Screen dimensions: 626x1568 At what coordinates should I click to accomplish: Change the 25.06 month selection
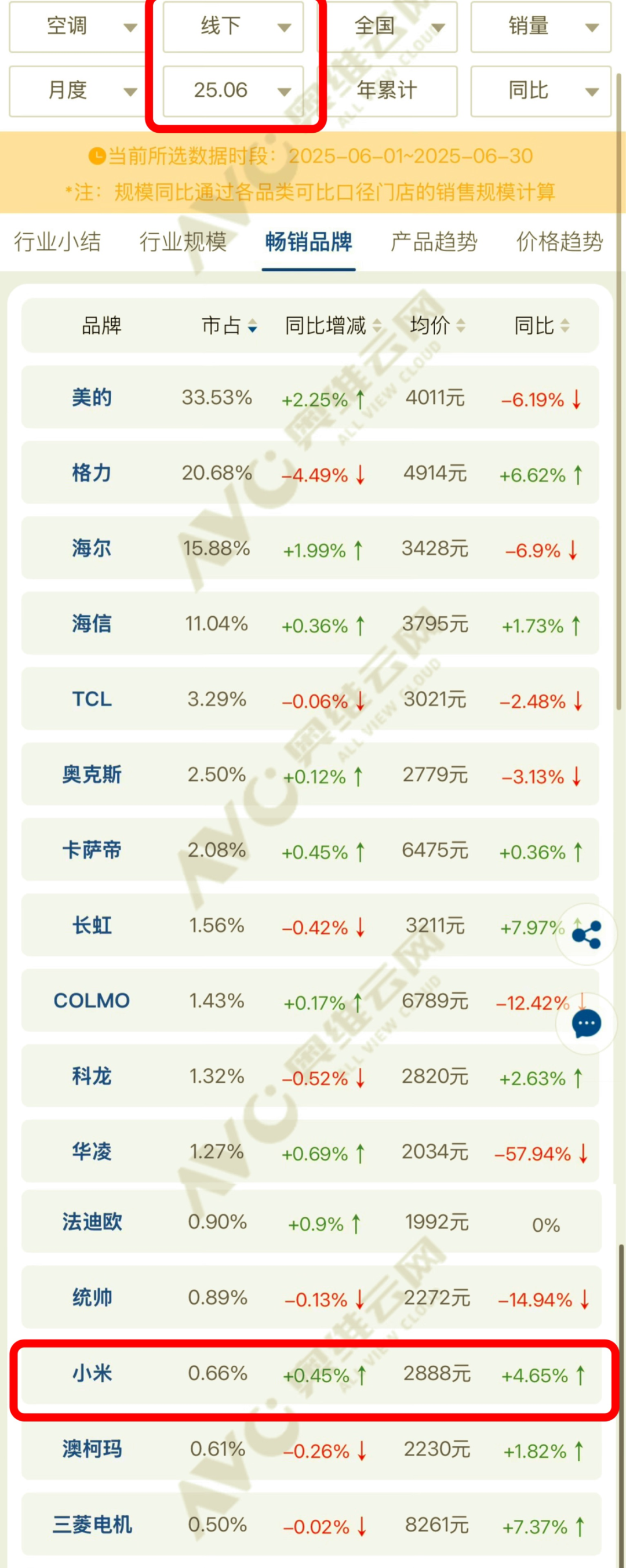tap(233, 92)
